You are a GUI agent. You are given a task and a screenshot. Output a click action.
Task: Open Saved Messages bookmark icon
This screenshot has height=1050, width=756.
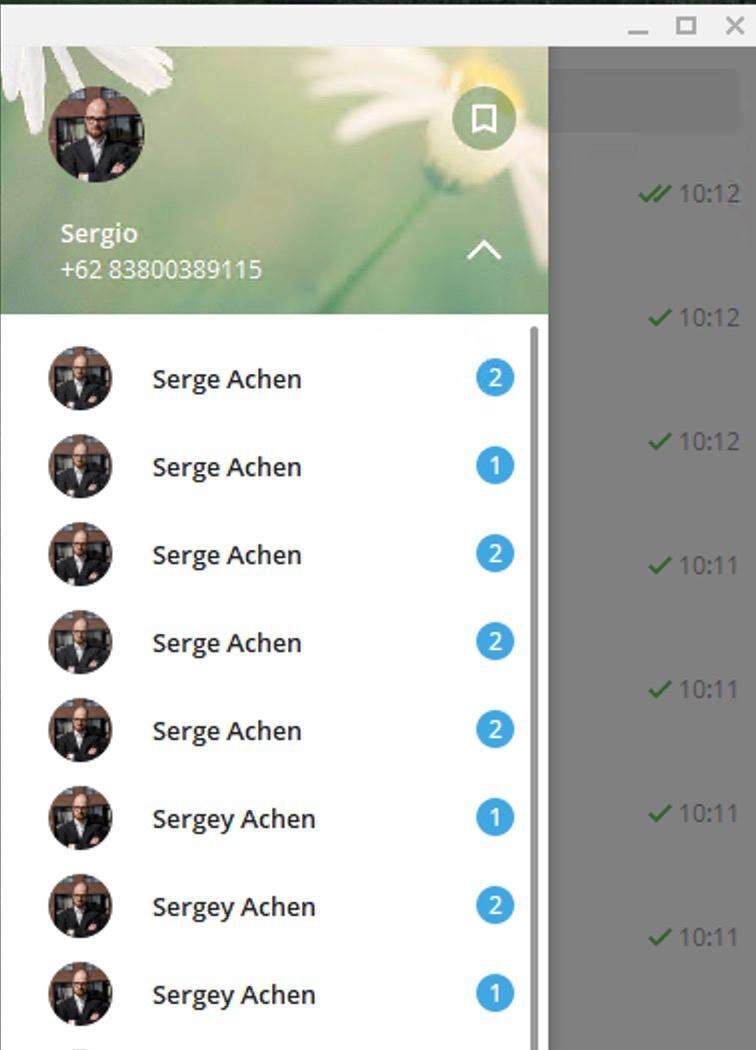coord(484,120)
